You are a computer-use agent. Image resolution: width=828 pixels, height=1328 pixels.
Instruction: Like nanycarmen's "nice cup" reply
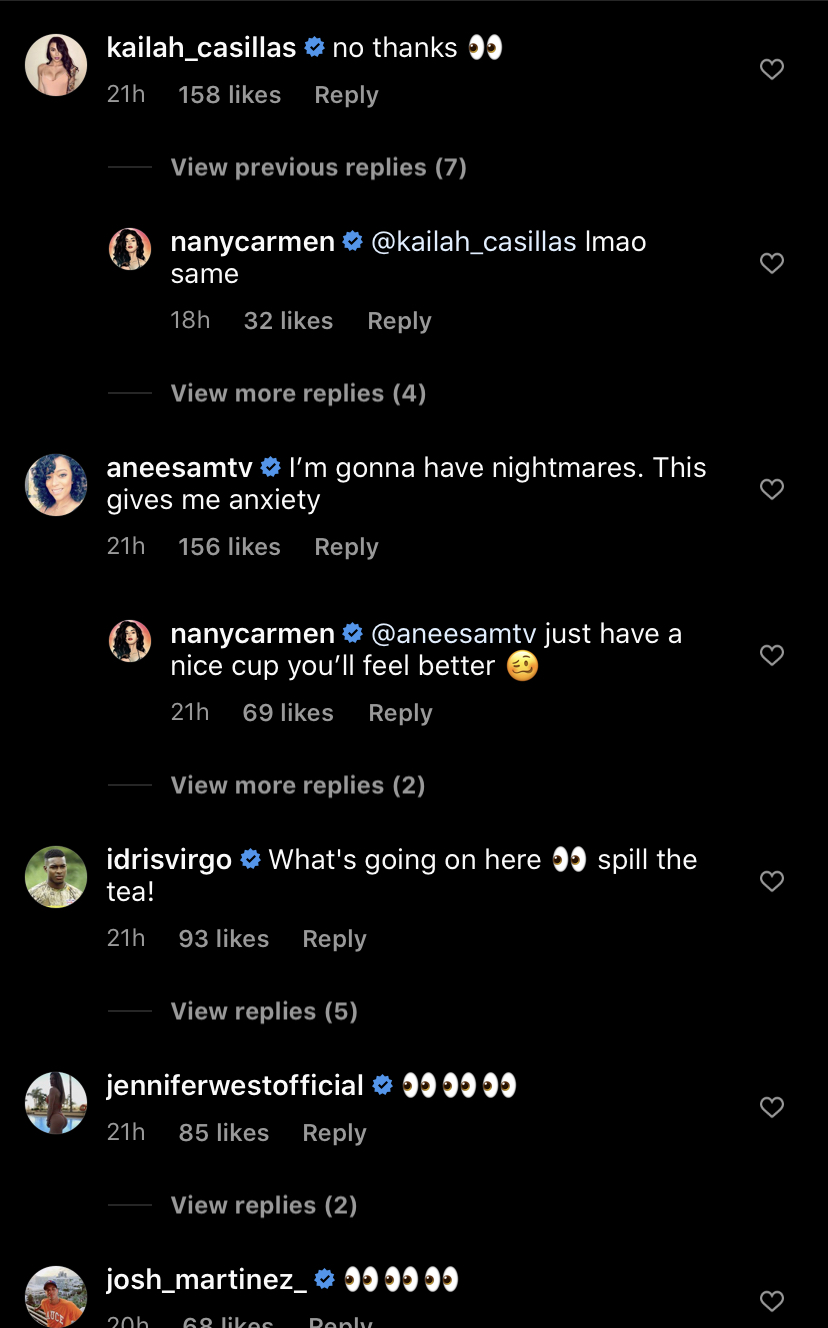click(771, 655)
